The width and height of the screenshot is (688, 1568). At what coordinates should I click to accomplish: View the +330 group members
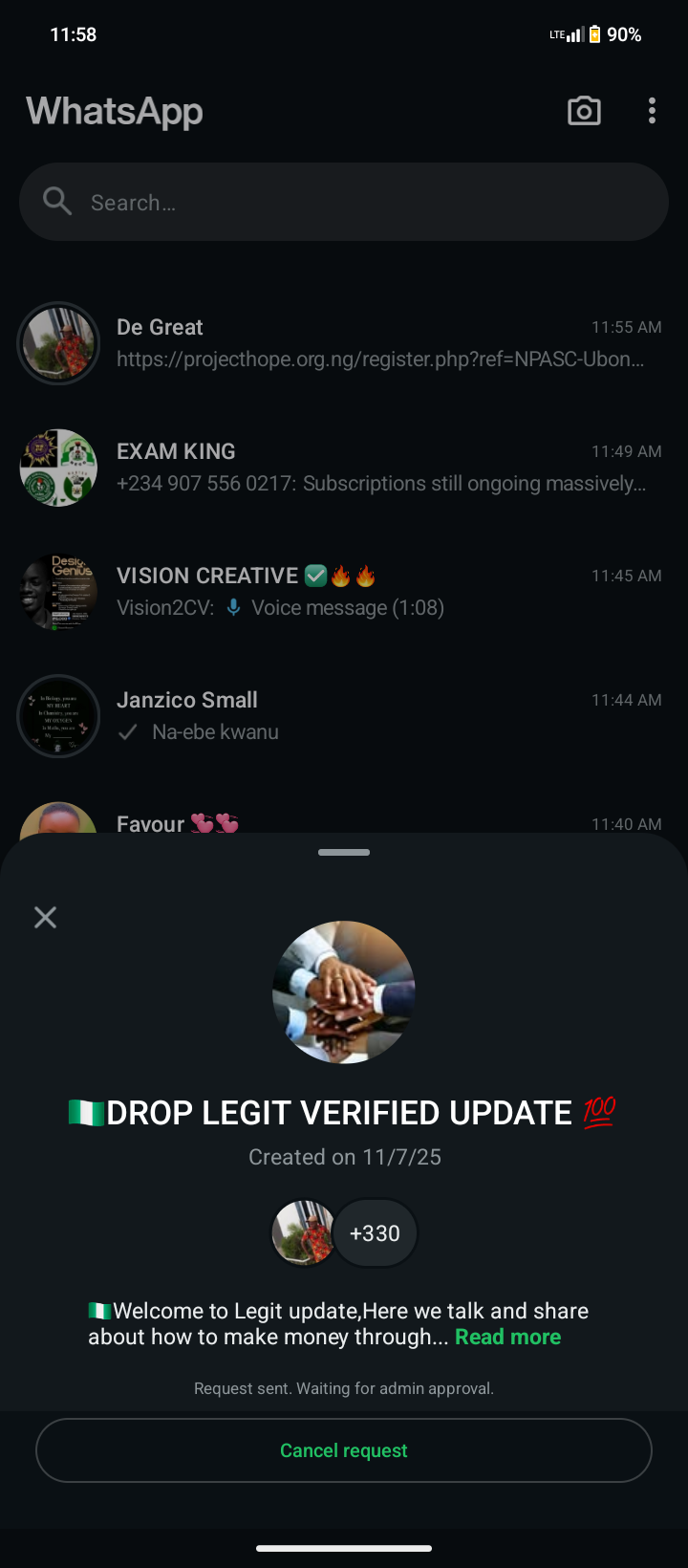(375, 1233)
